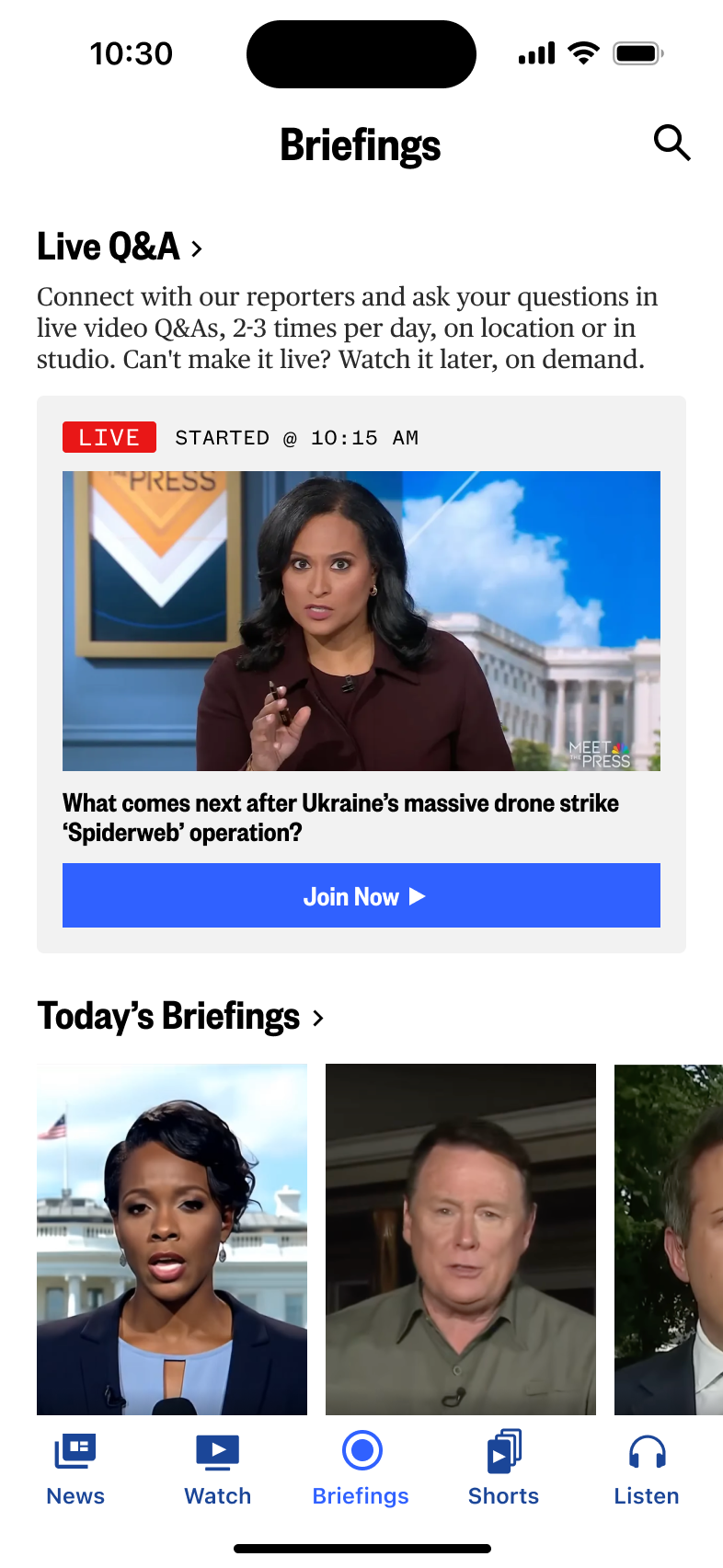Open the partially visible third briefing
The width and height of the screenshot is (723, 1568).
[x=669, y=1239]
